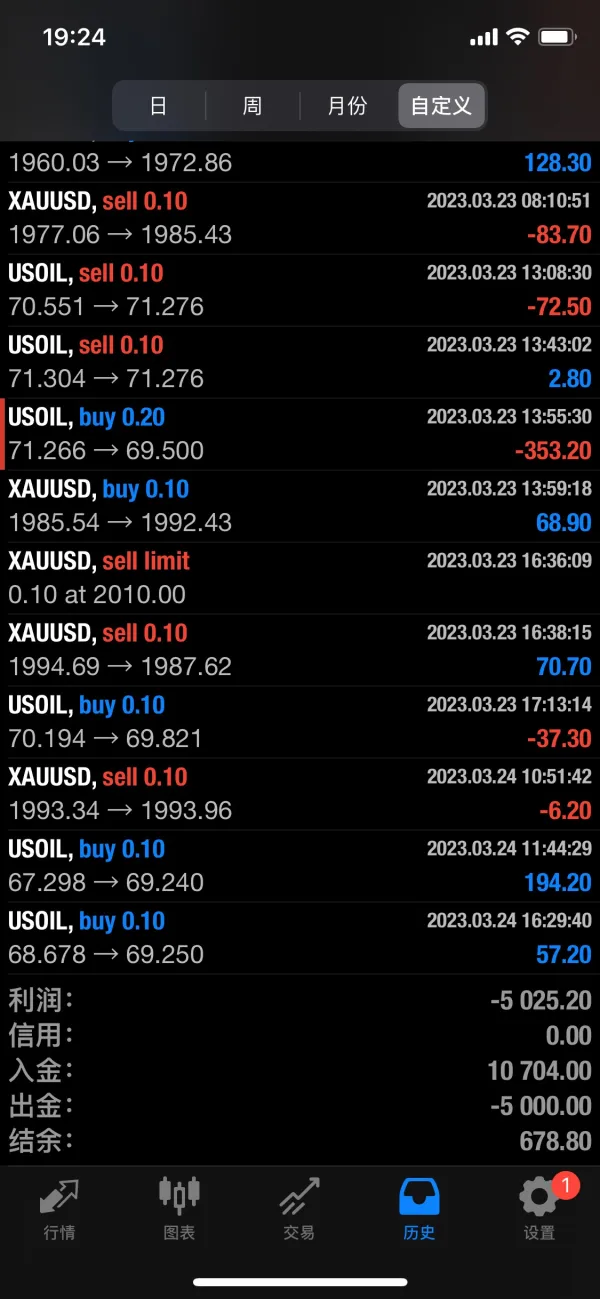
Task: Open the XAUUSD sell limit order row
Action: tap(300, 578)
